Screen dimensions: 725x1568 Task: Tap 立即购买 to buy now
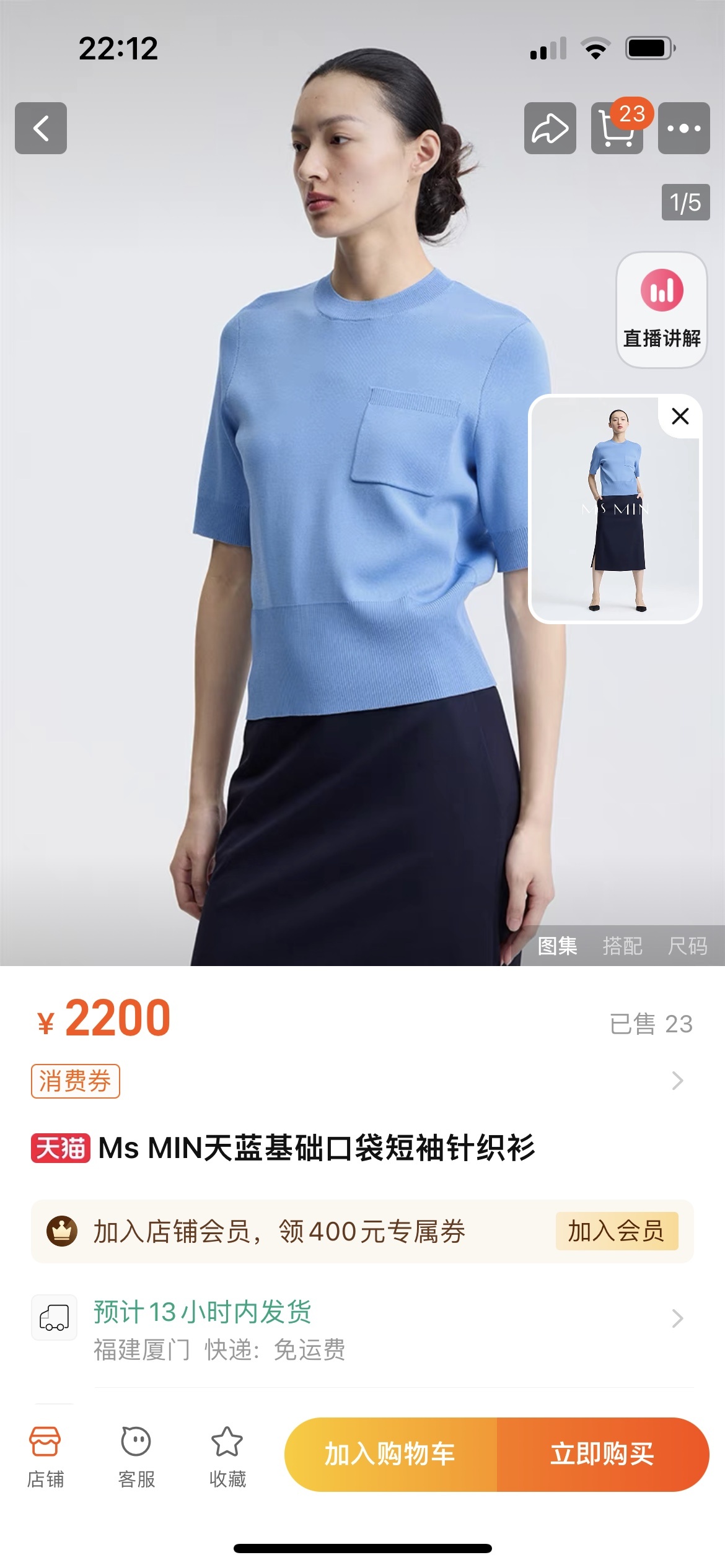click(x=602, y=1454)
